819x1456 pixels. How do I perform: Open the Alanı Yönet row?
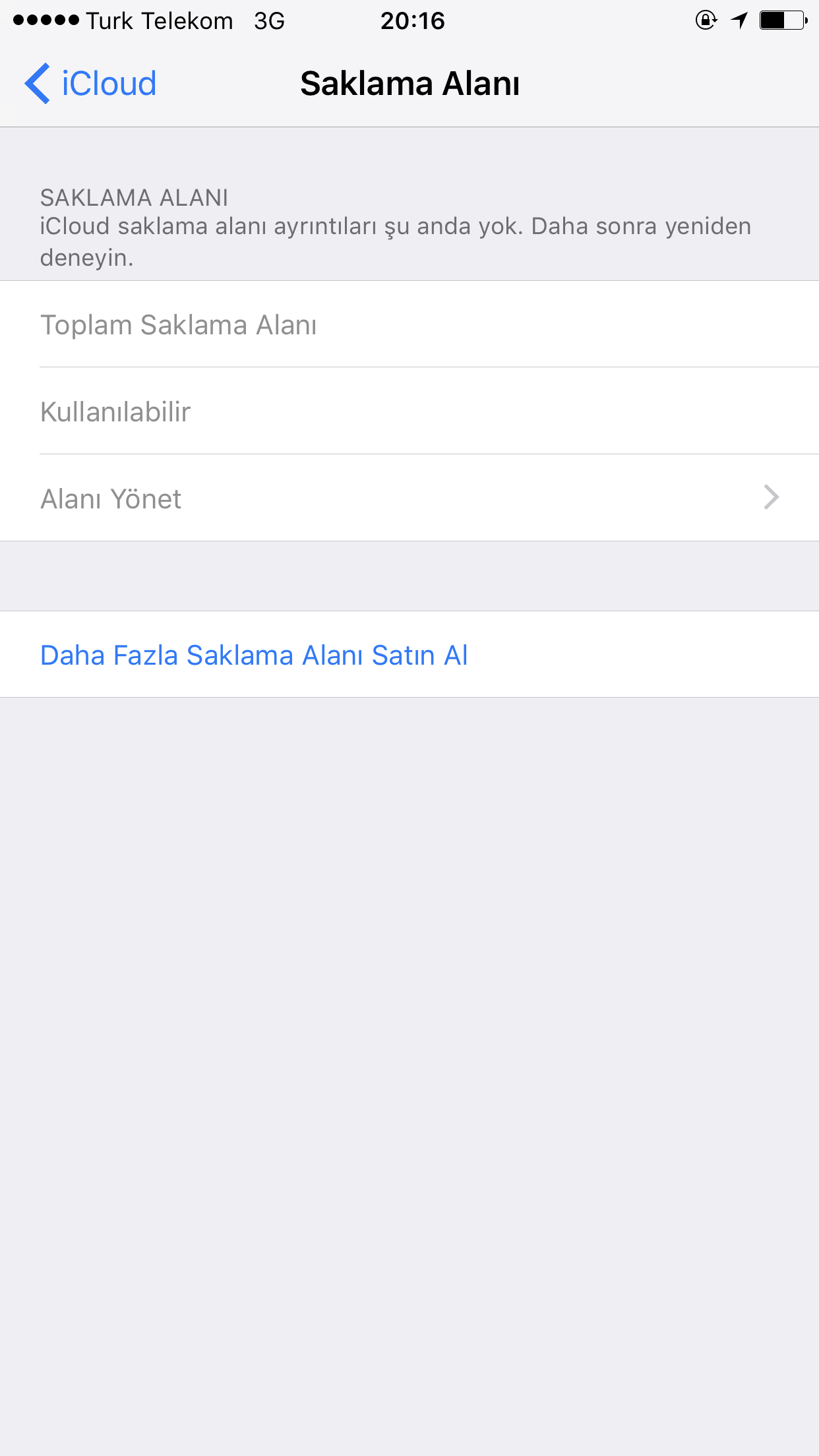(x=409, y=499)
